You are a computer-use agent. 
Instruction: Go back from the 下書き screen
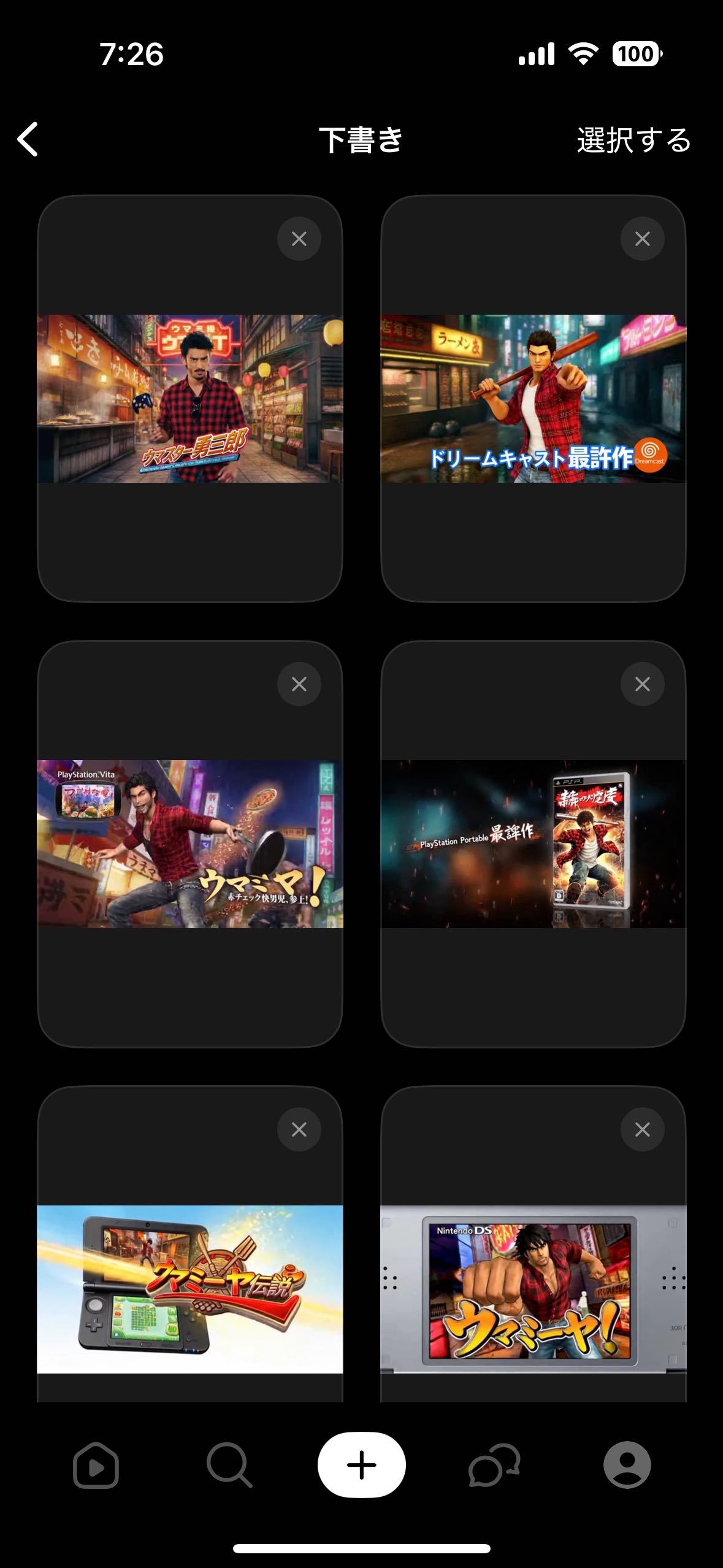click(x=28, y=139)
